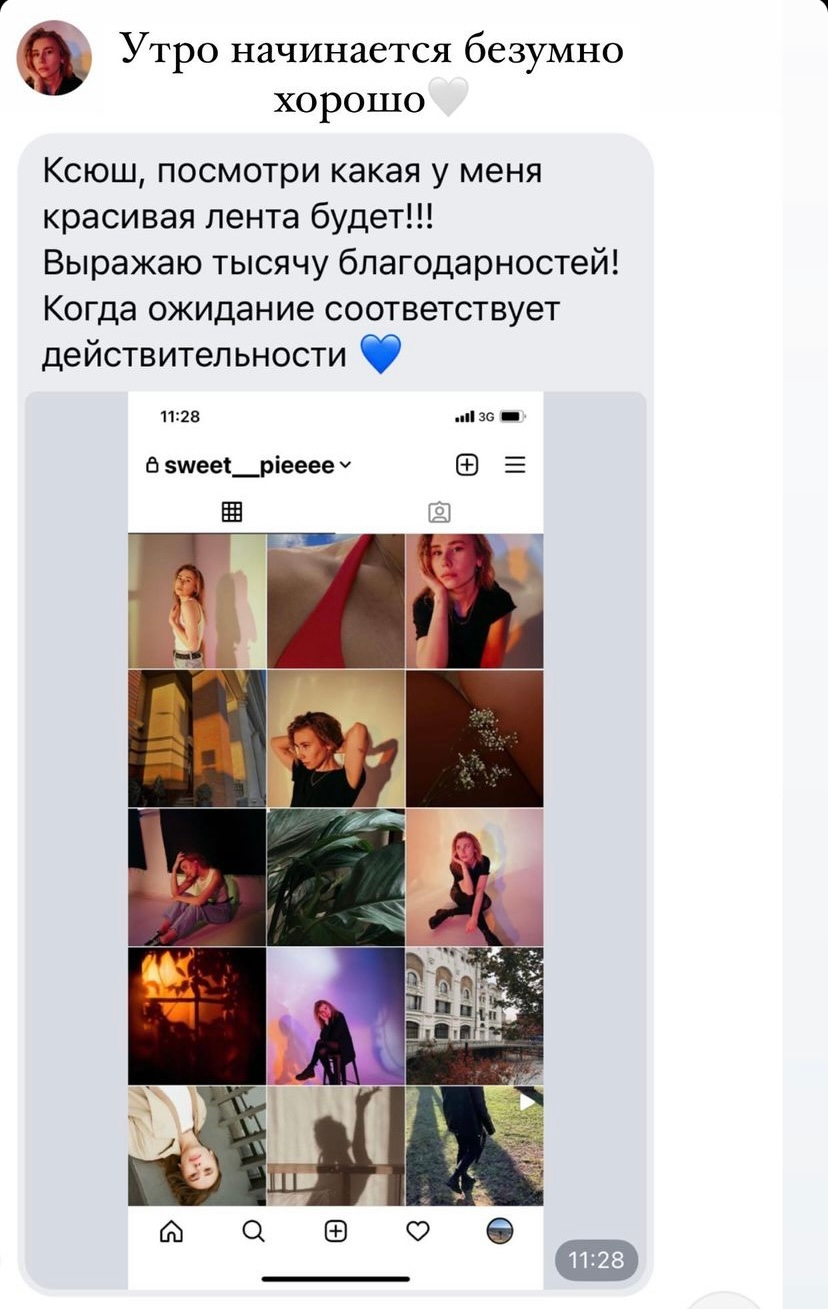Switch to the posts grid view tab
This screenshot has height=1309, width=828.
232,511
